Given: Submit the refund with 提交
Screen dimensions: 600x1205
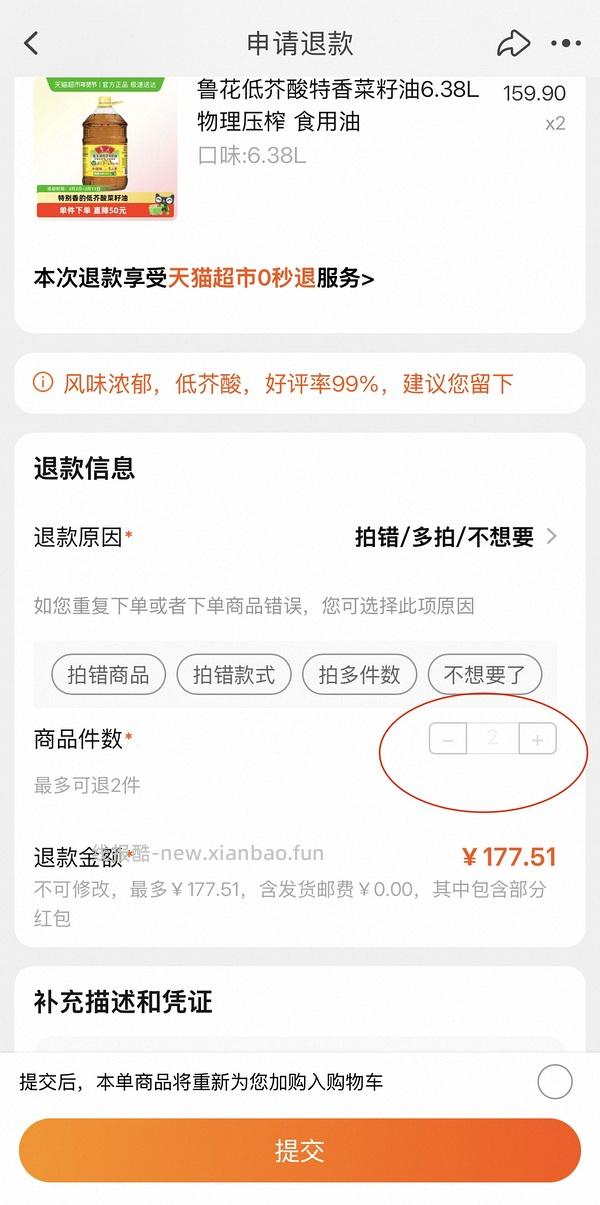Looking at the screenshot, I should click(x=300, y=1150).
